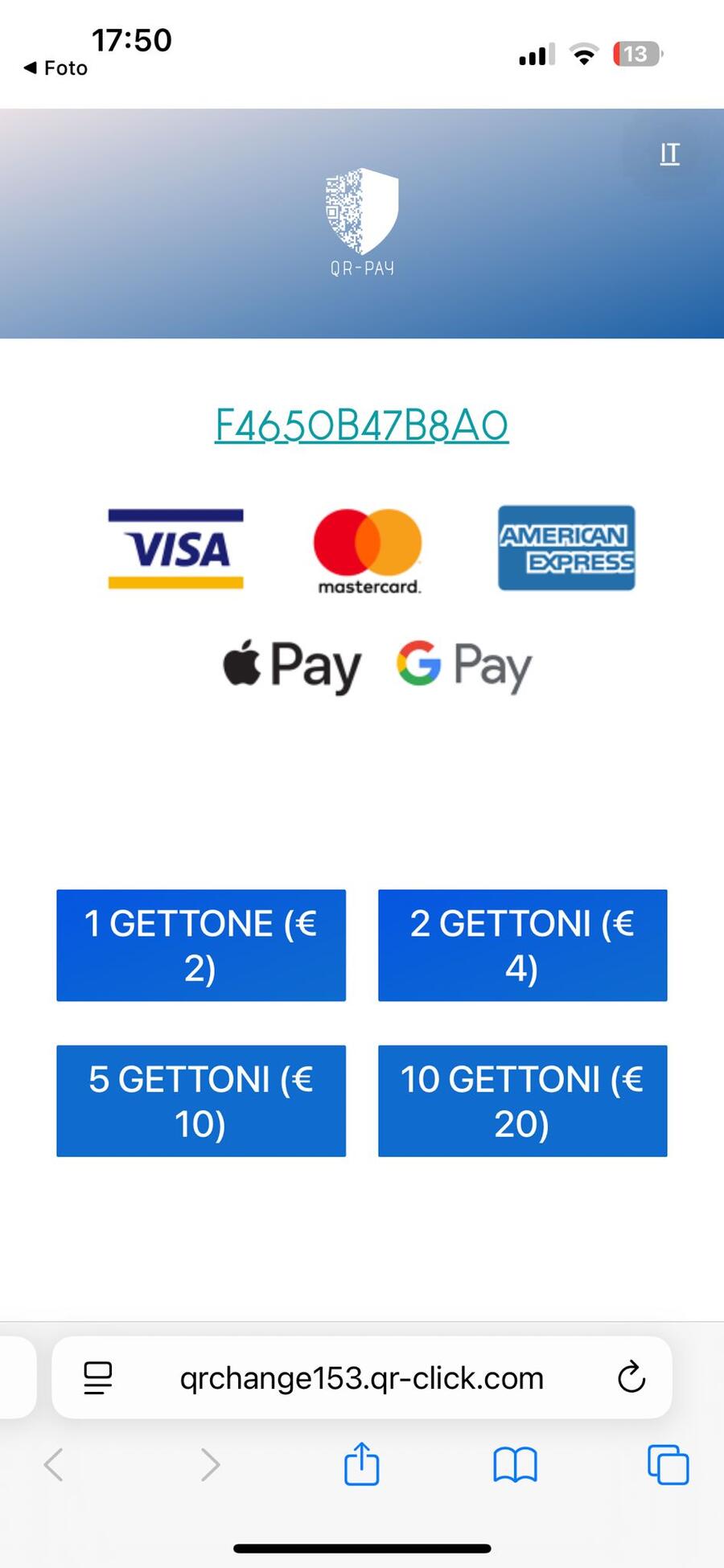This screenshot has width=724, height=1568.
Task: Purchase 10 gettoni for €20
Action: click(x=522, y=1101)
